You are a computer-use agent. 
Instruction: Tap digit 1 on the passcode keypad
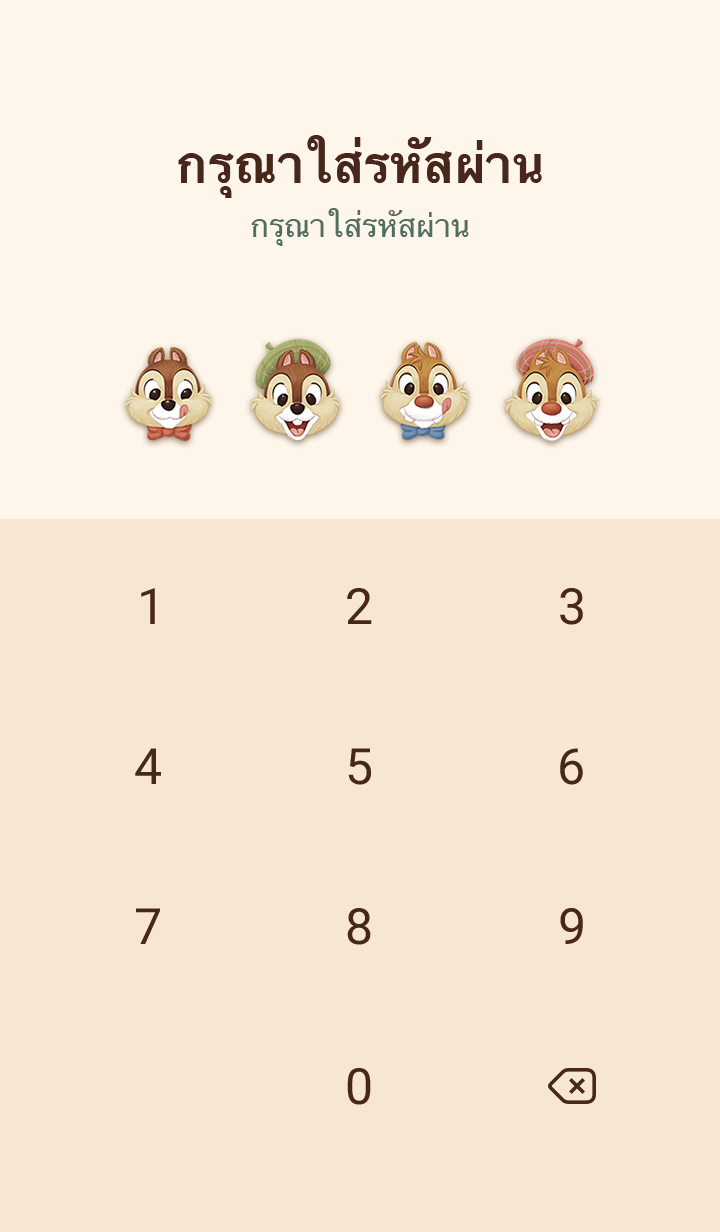pos(149,607)
